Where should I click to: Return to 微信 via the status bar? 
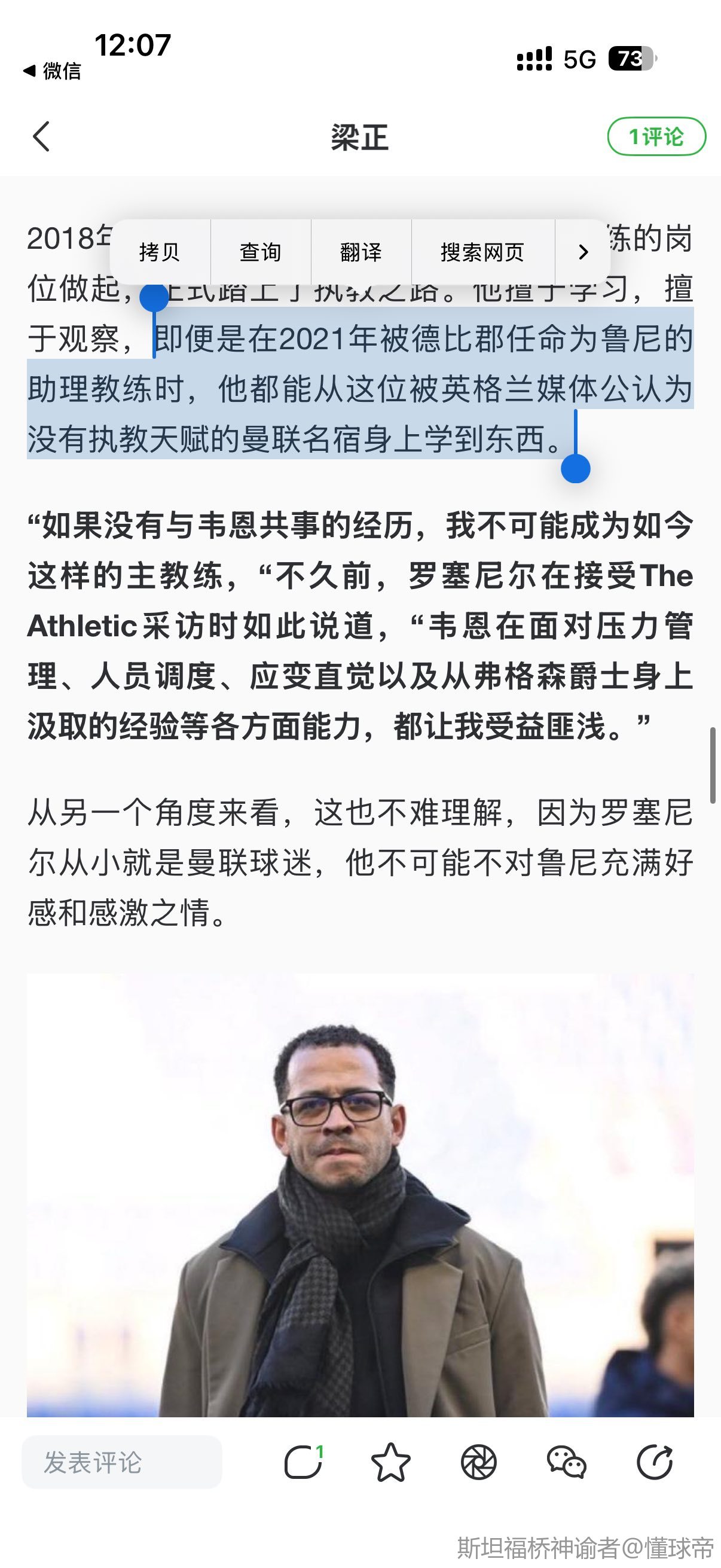click(53, 71)
